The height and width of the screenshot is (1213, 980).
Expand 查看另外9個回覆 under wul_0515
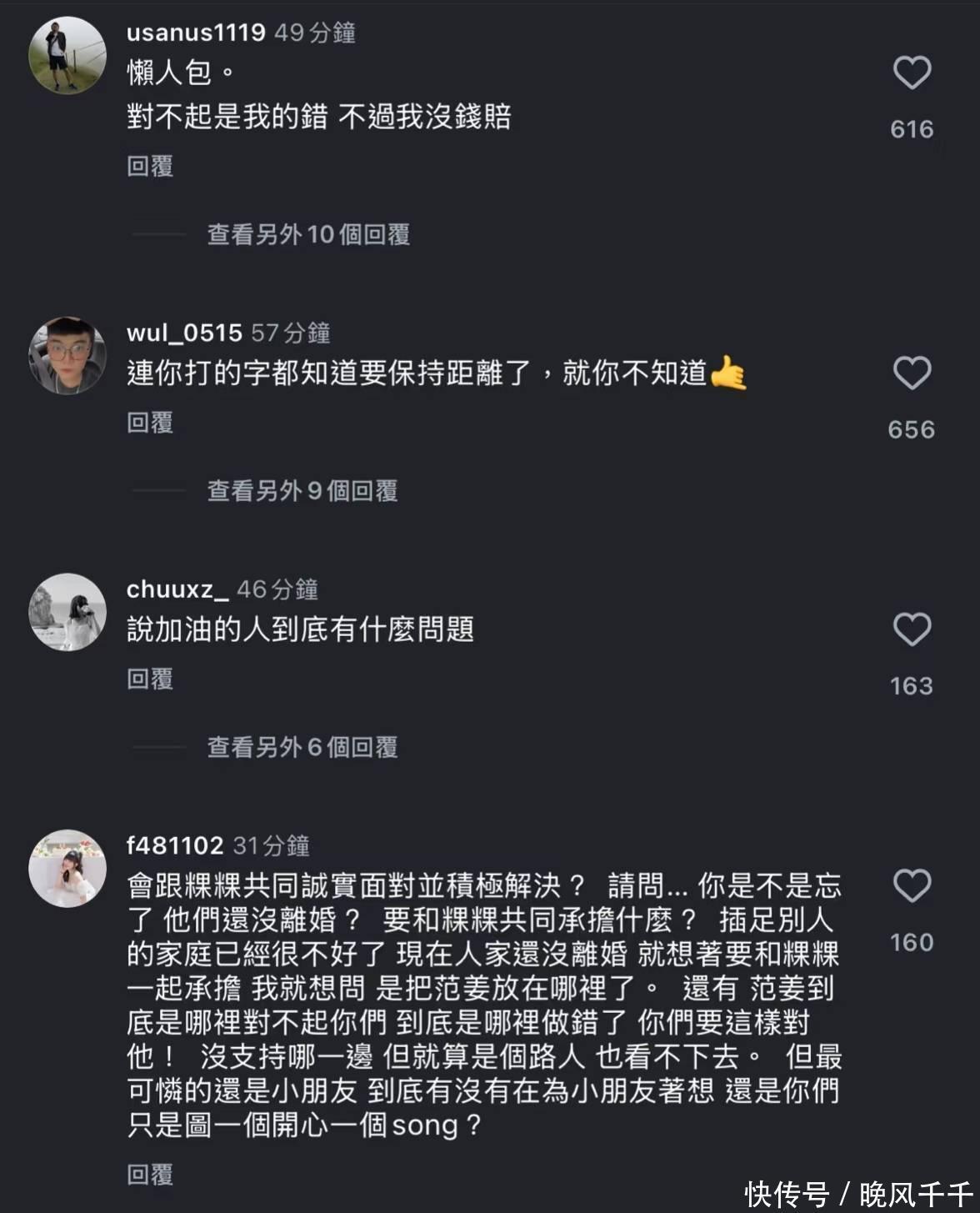302,491
